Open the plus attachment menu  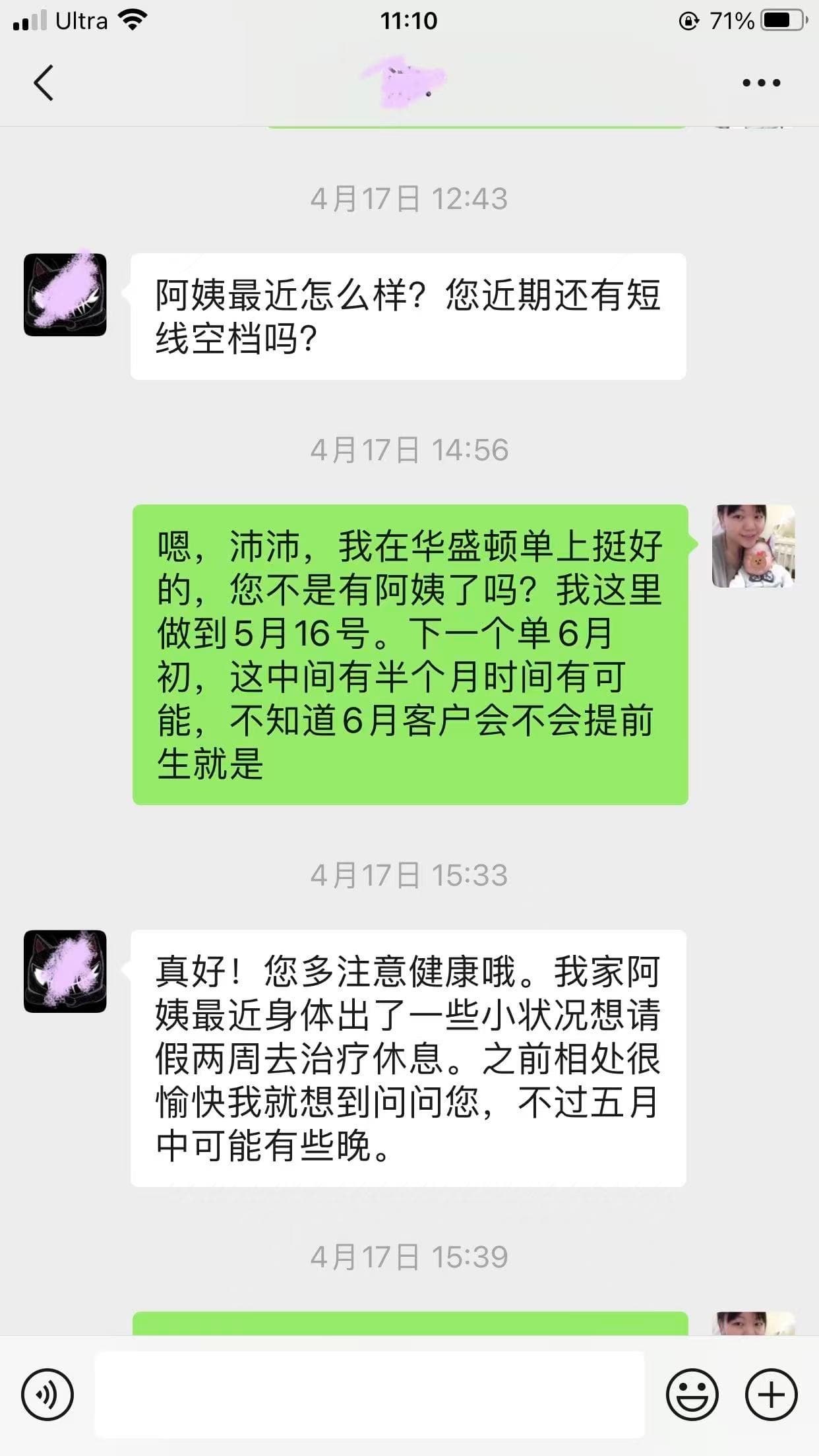pos(771,1395)
